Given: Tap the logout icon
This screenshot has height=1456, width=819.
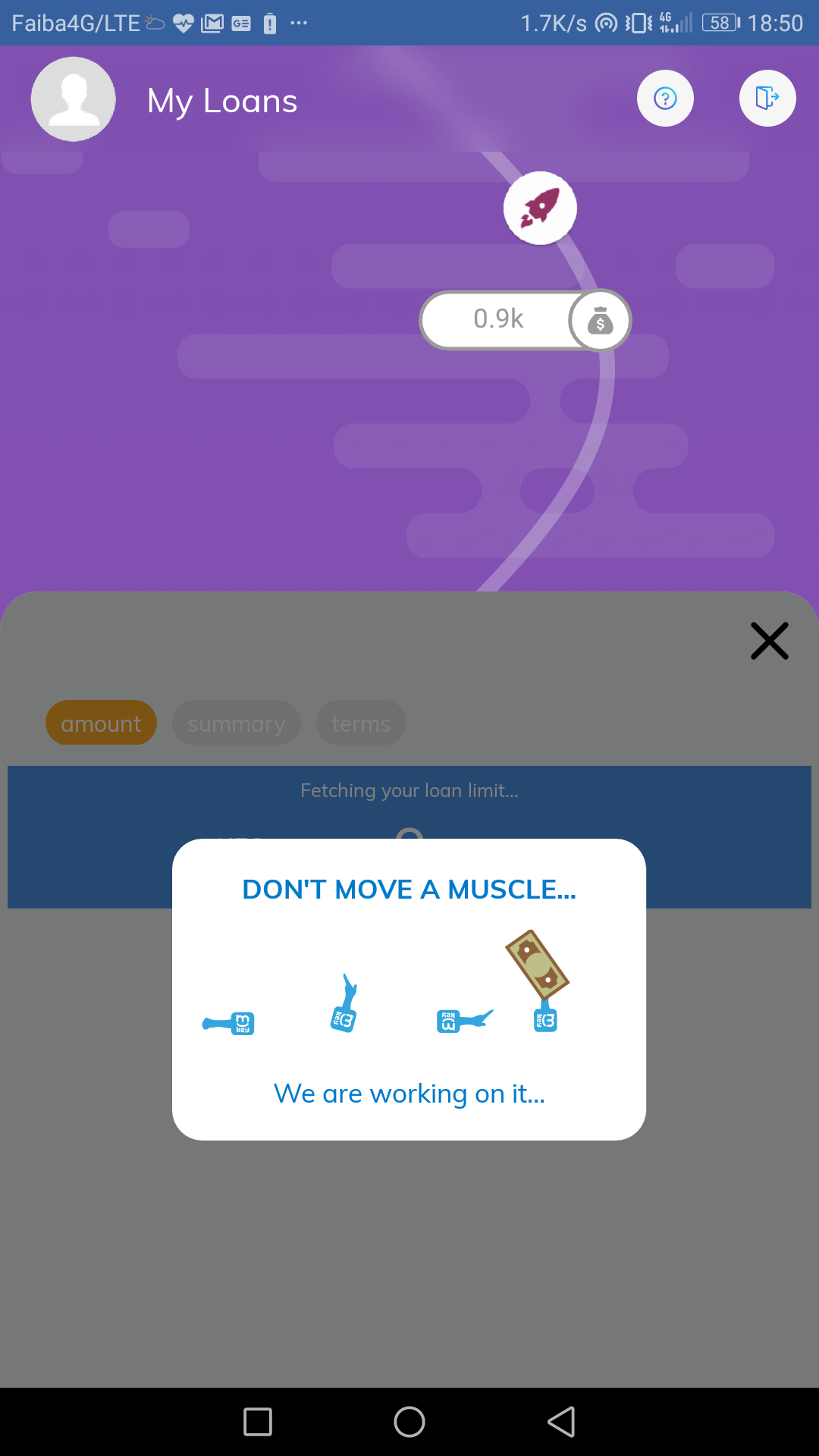Looking at the screenshot, I should (767, 99).
